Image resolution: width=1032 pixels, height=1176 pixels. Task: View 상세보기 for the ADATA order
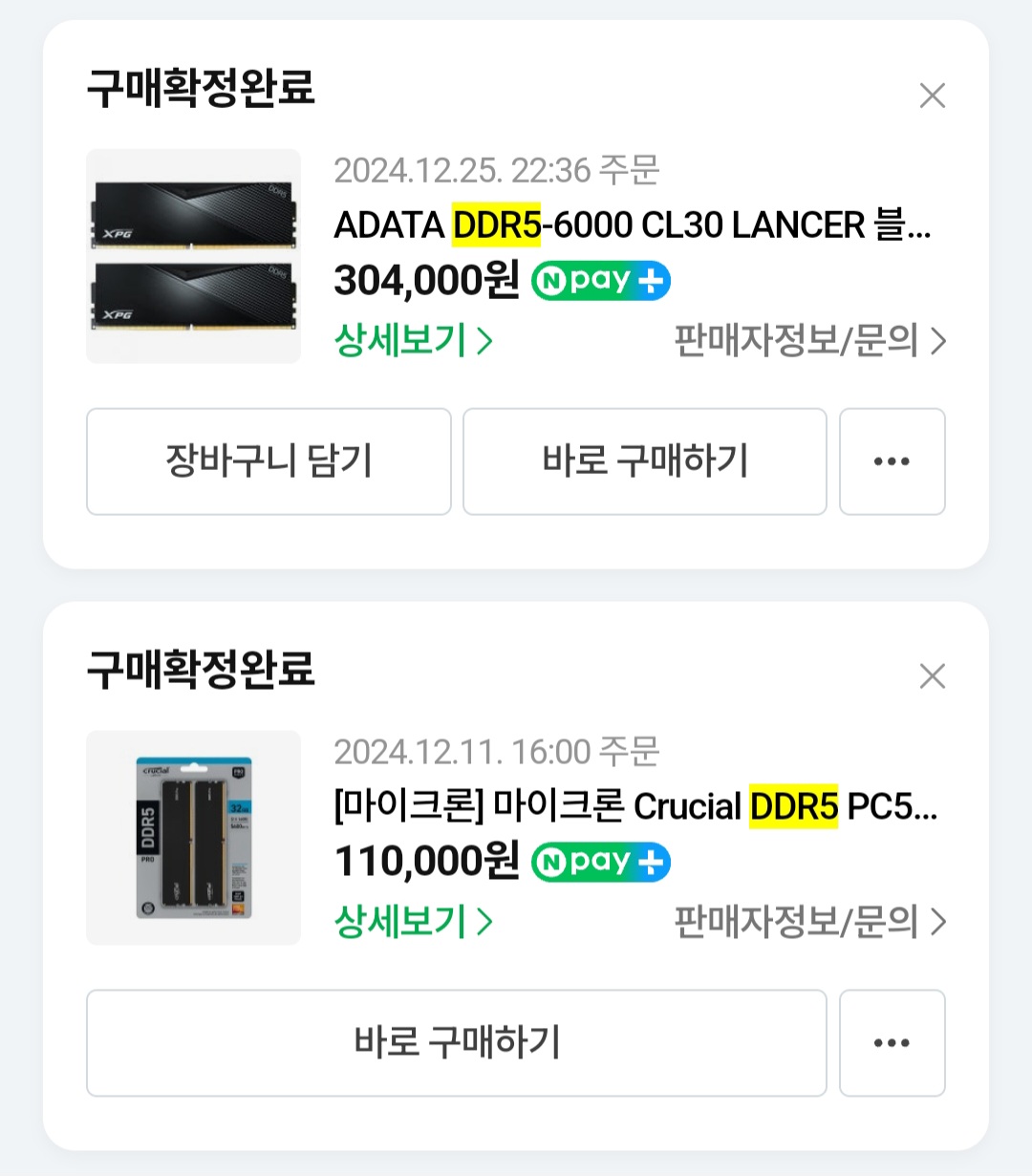pos(413,340)
